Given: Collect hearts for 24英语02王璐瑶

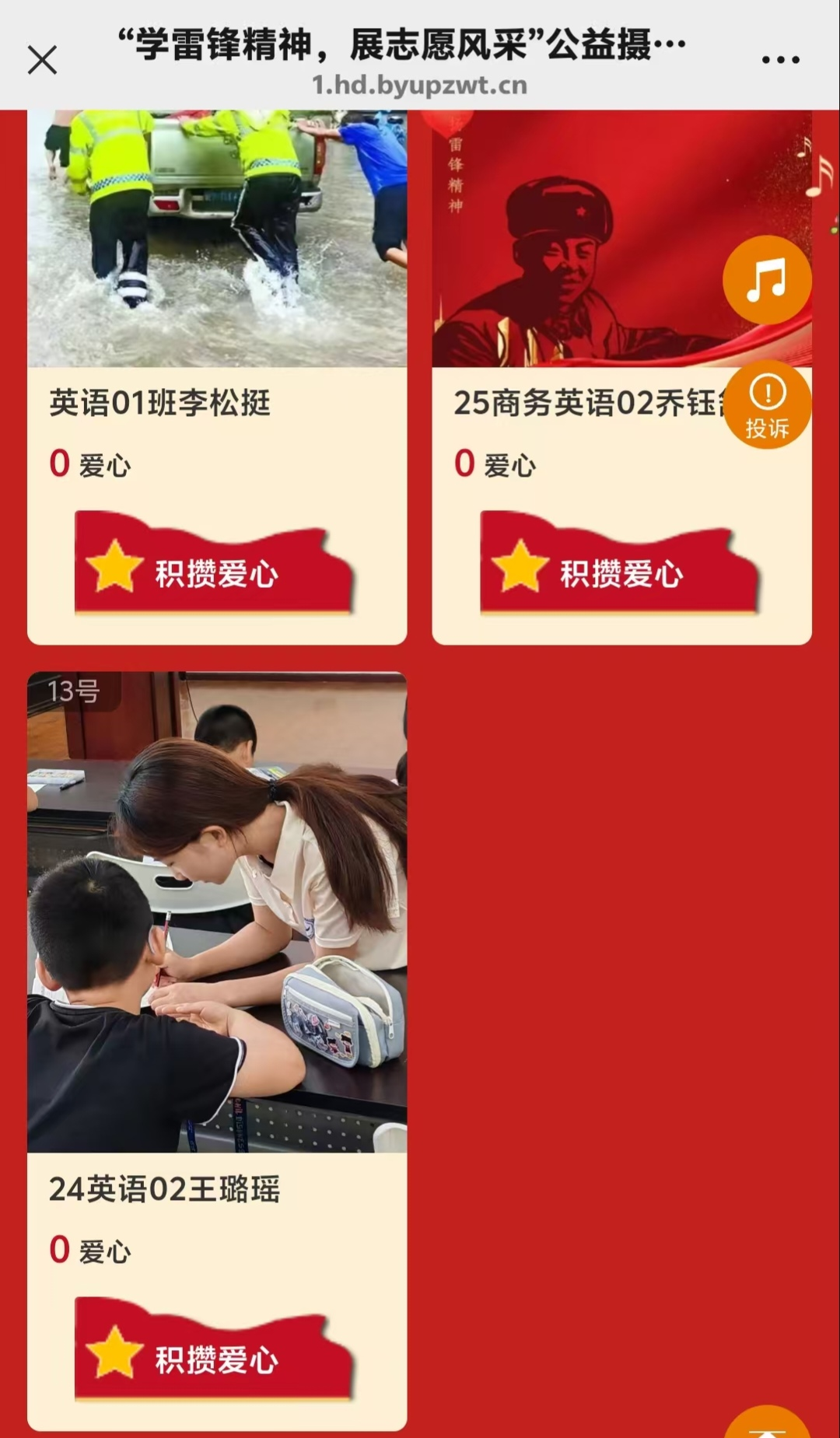Looking at the screenshot, I should pos(215,1351).
